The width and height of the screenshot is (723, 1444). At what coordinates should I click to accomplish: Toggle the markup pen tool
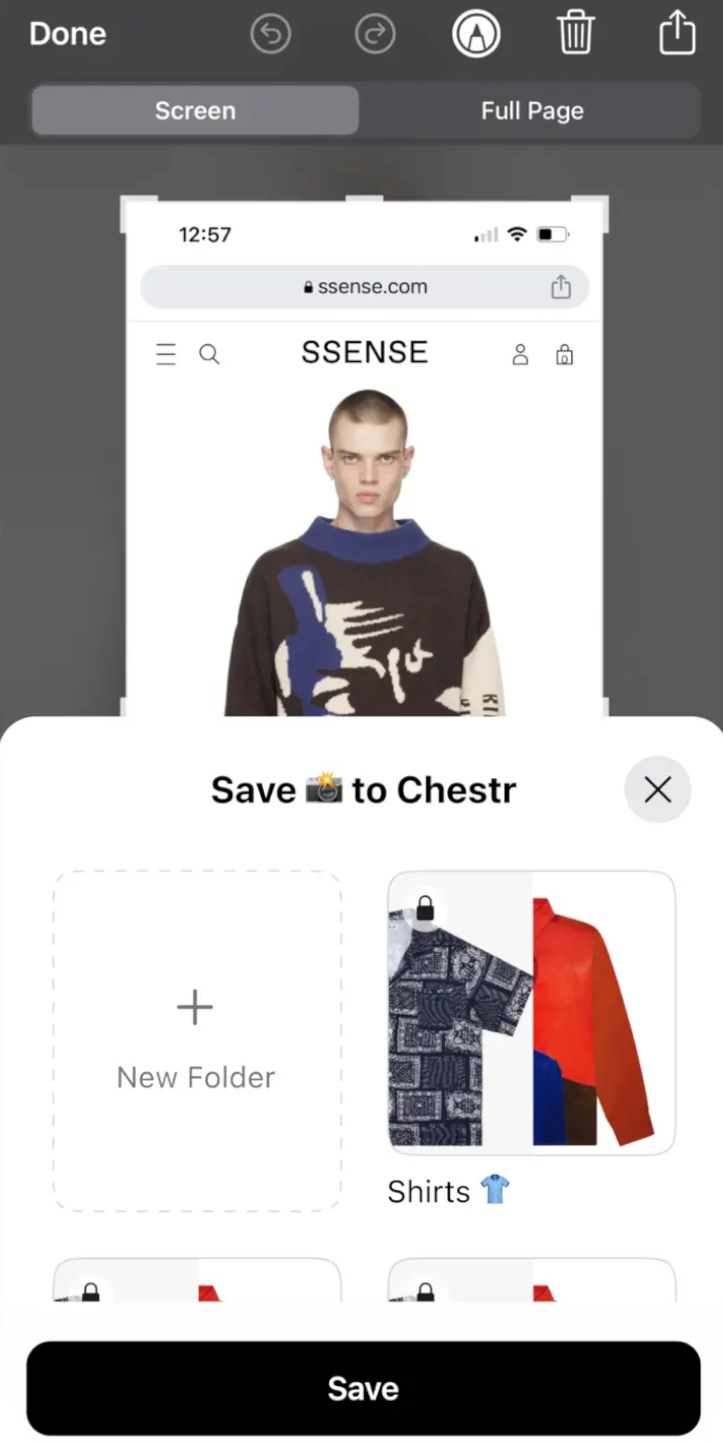click(476, 35)
